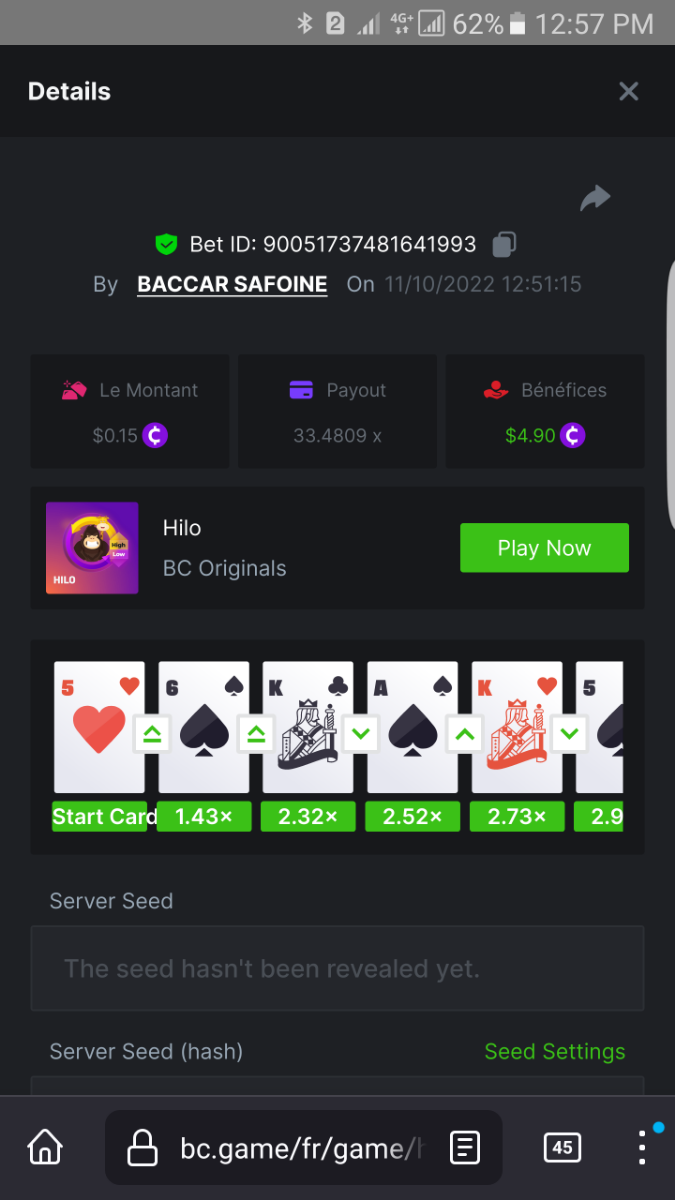This screenshot has height=1200, width=675.
Task: Open the Hilo game thumbnail
Action: pos(92,548)
